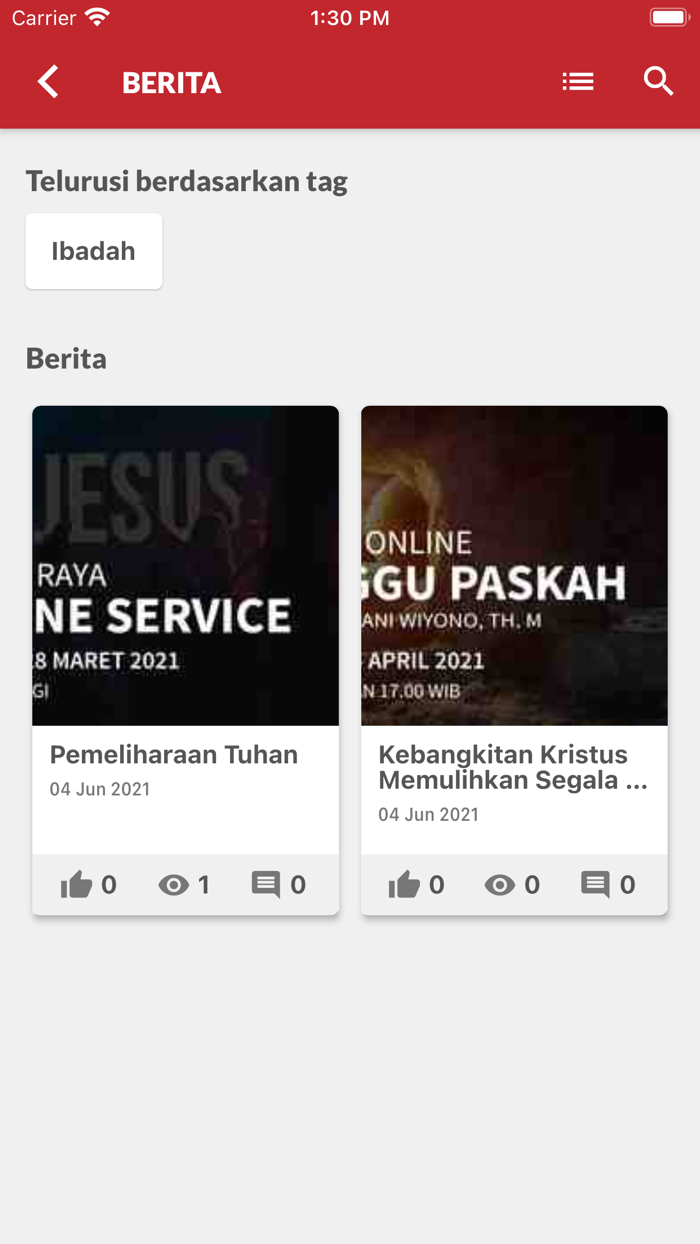The height and width of the screenshot is (1244, 700).
Task: Go back from the Berita screen
Action: point(48,82)
